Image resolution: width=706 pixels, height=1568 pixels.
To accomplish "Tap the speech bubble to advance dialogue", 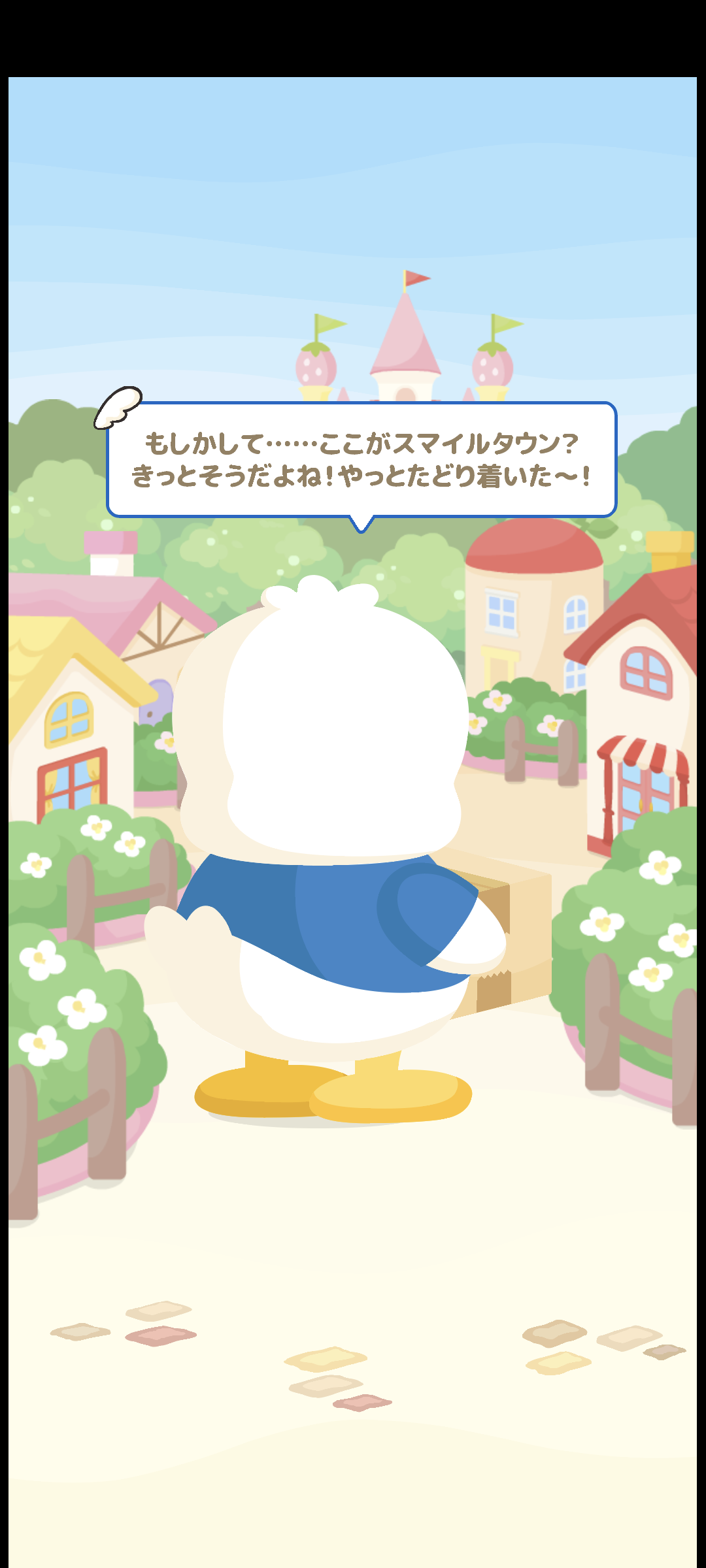I will [361, 460].
